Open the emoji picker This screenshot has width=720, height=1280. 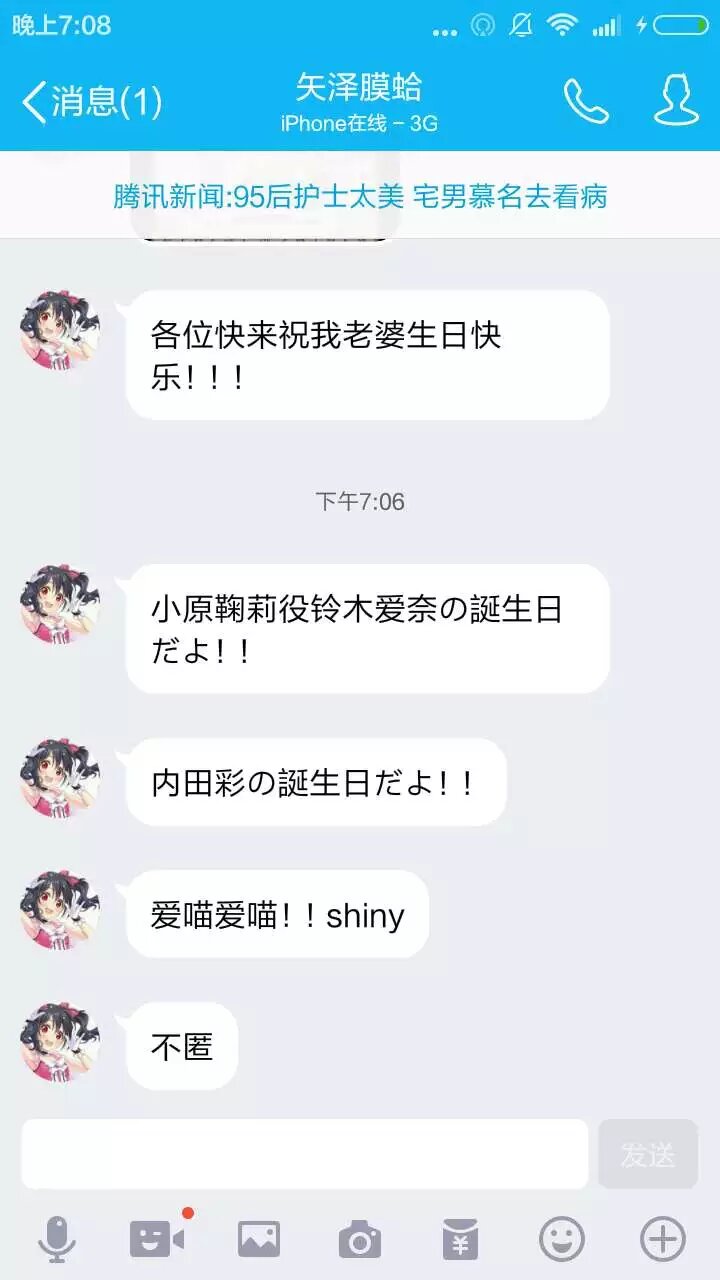[x=562, y=1240]
